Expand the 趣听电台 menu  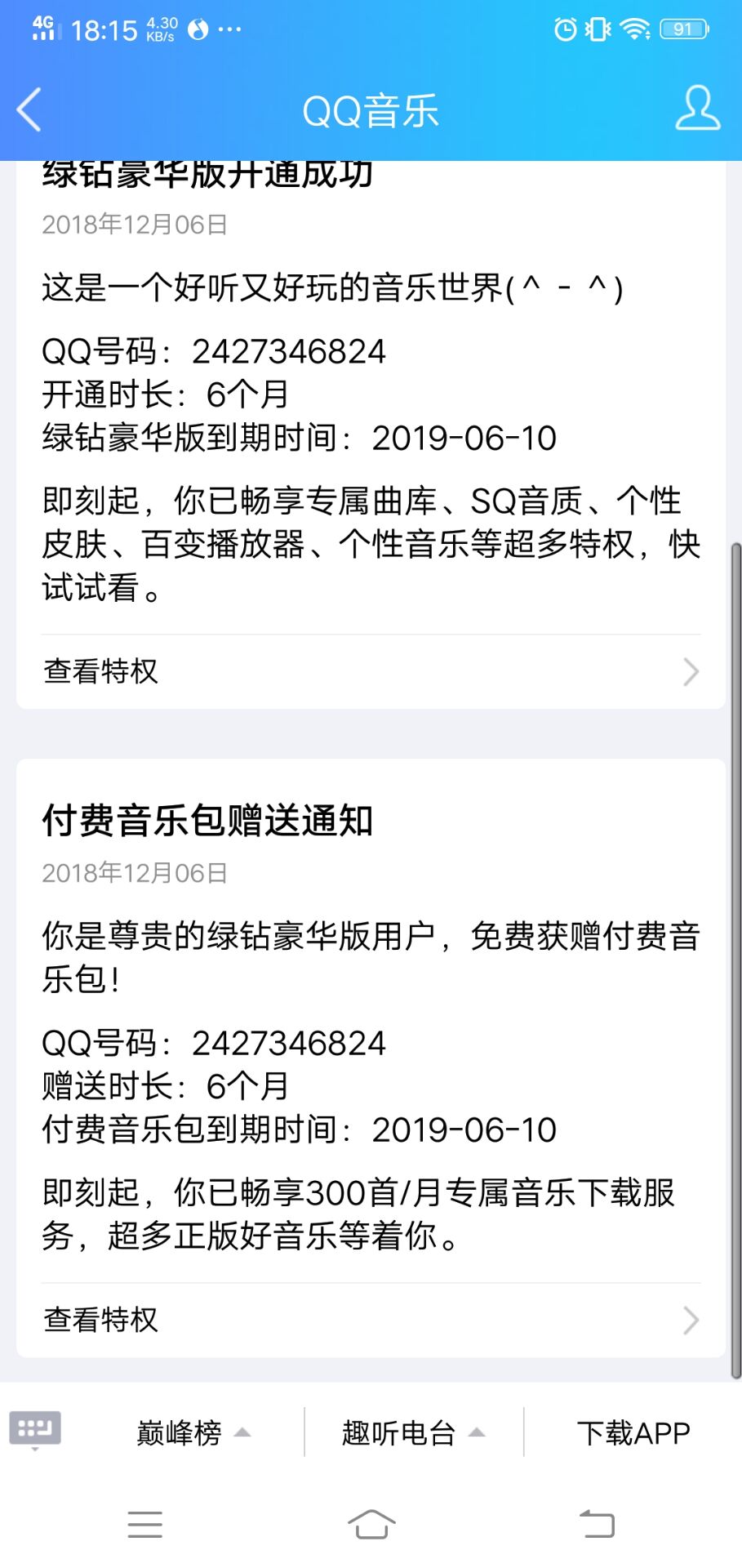click(x=414, y=1432)
